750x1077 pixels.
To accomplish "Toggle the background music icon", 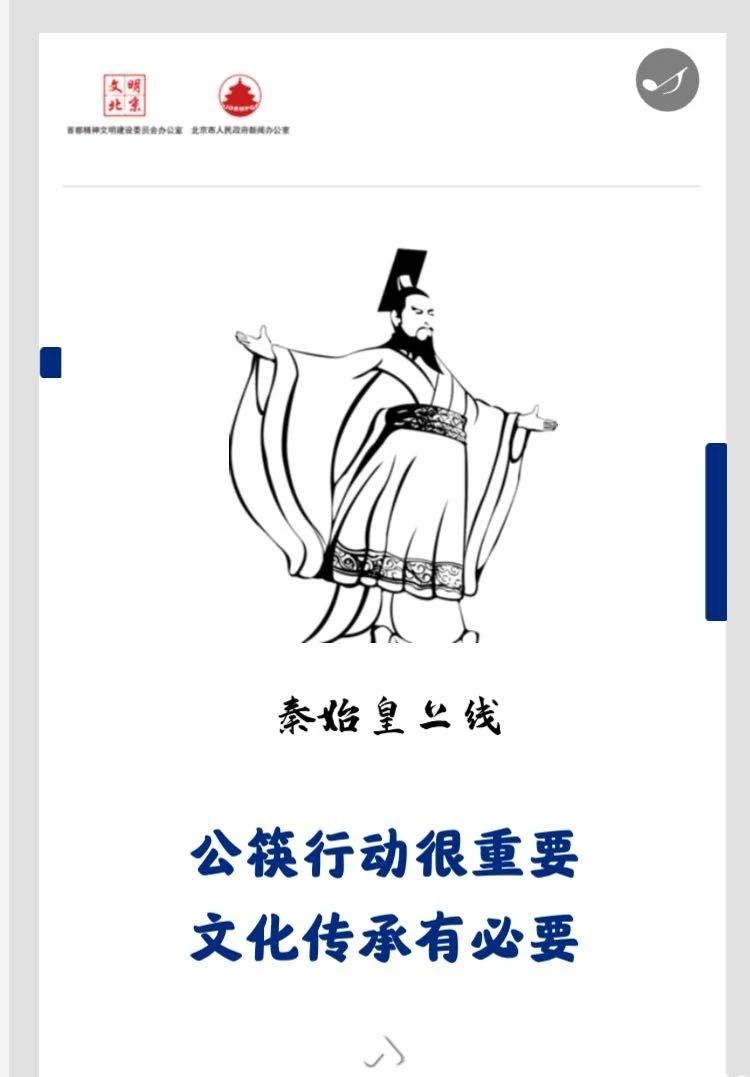I will click(x=667, y=80).
